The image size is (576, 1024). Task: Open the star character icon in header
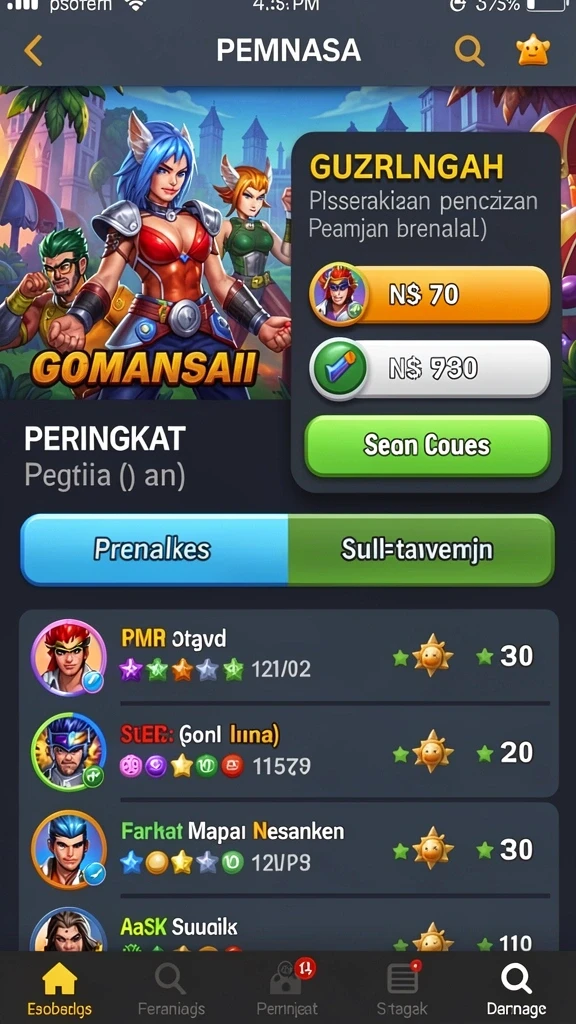(533, 50)
